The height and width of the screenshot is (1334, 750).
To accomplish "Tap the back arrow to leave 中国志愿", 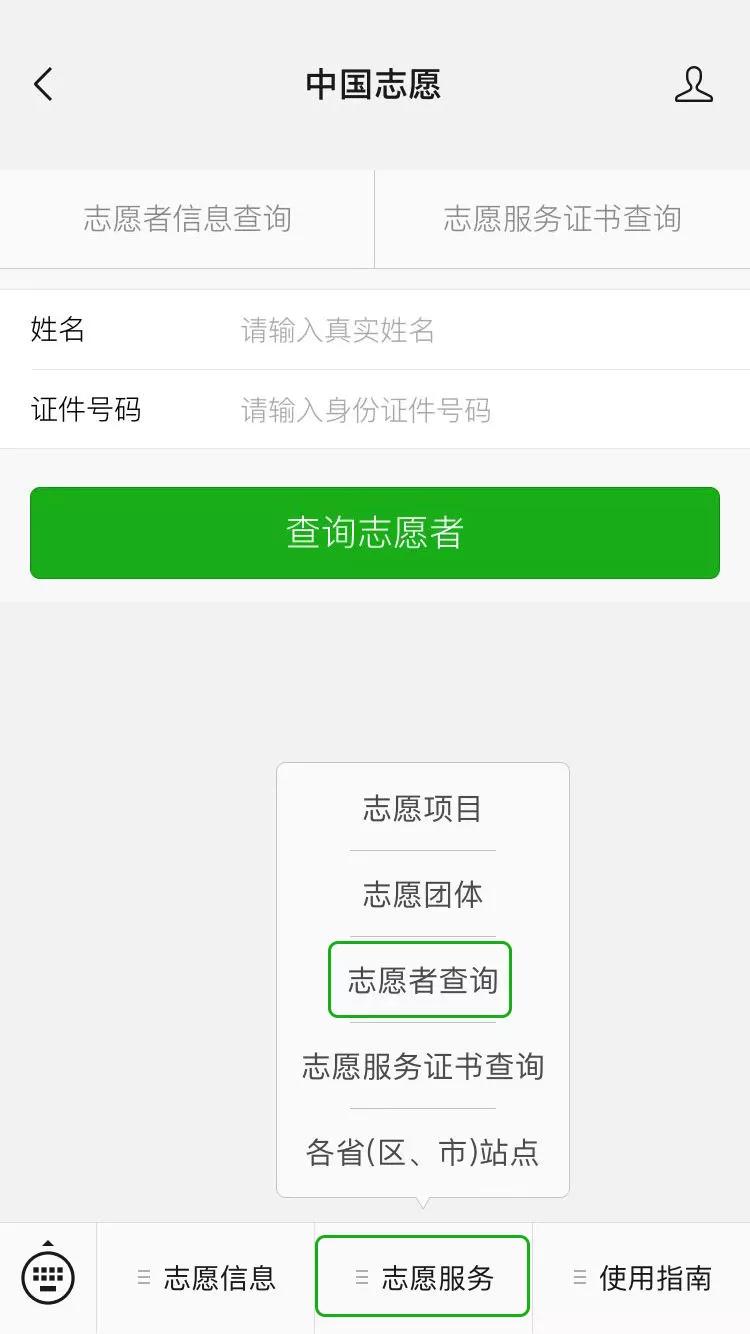I will 42,84.
